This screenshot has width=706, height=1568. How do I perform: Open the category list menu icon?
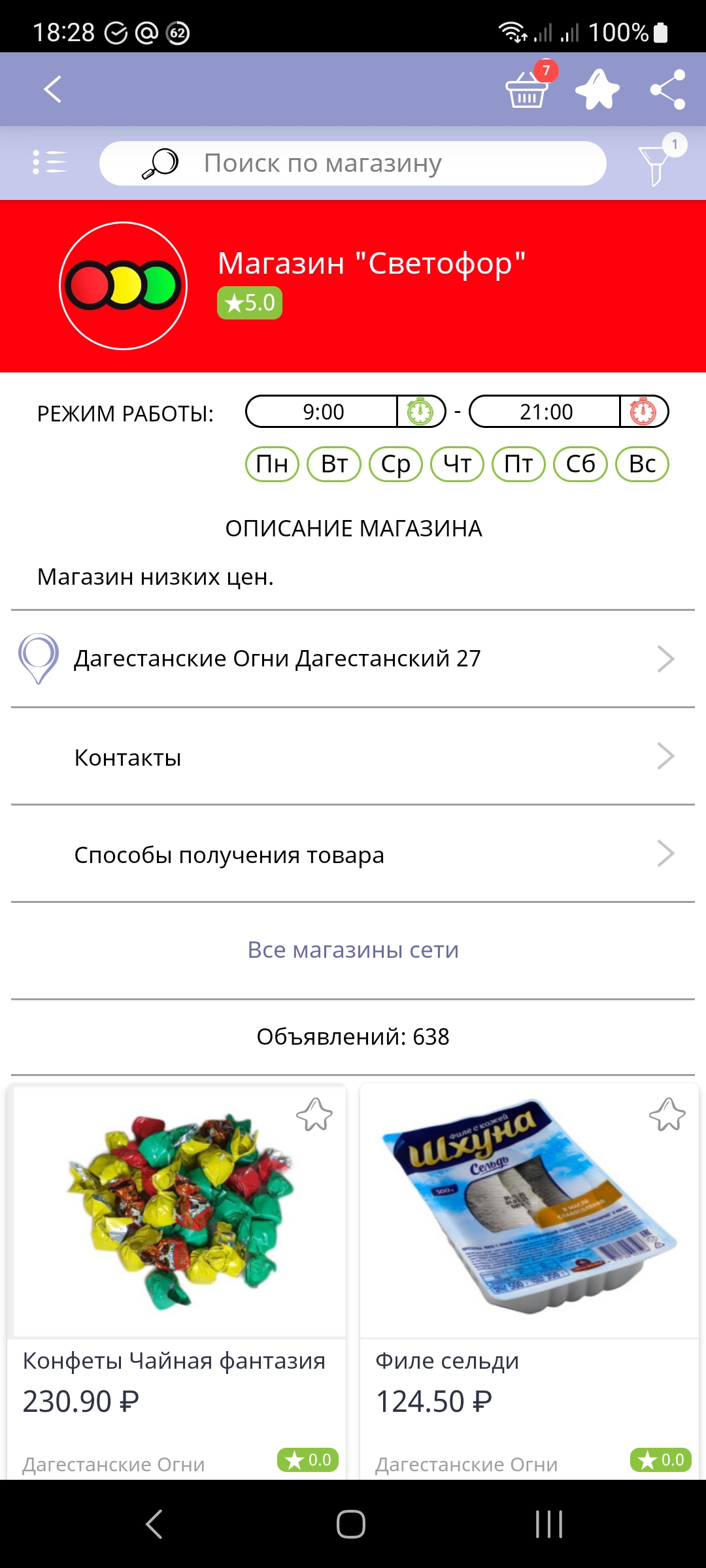[x=50, y=163]
